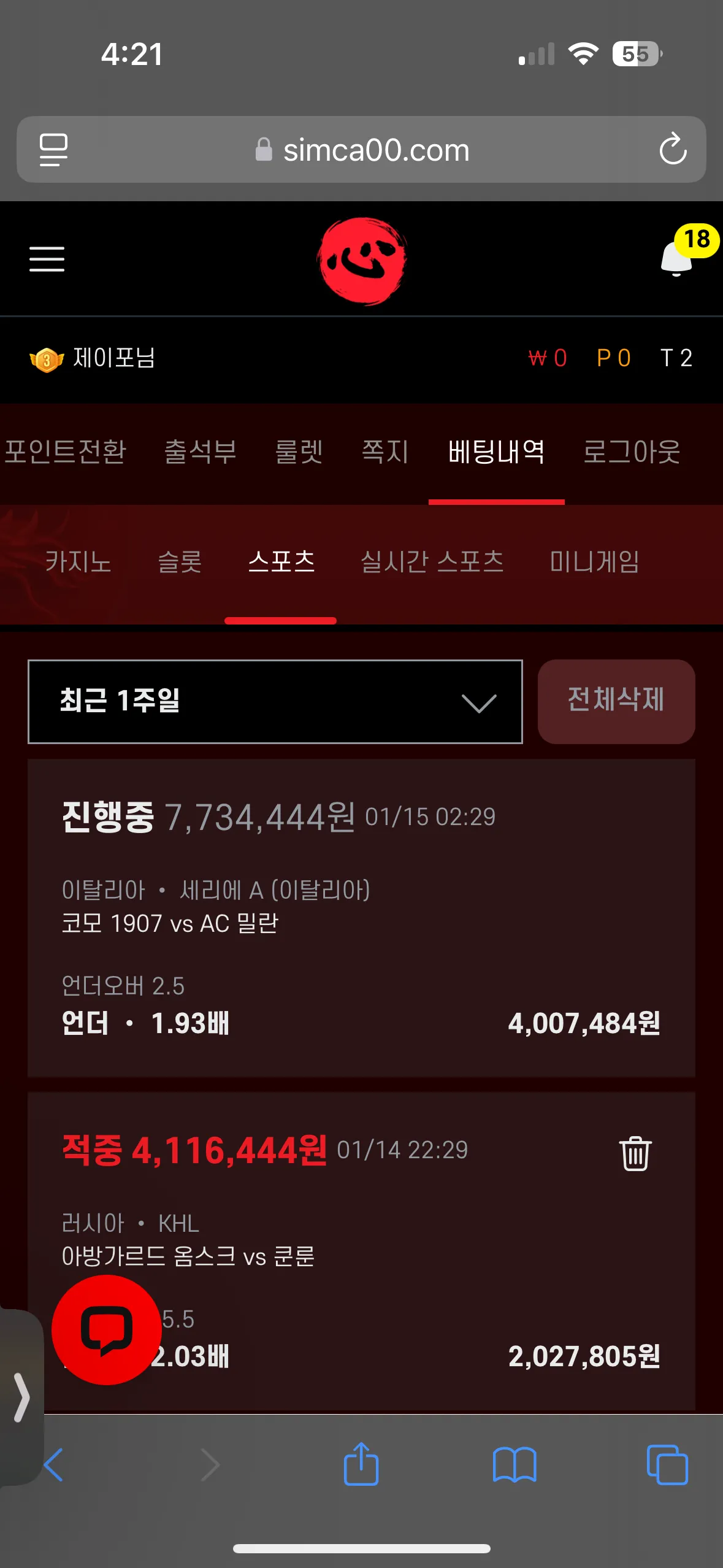723x1568 pixels.
Task: Expand the 최근 1주일 period dropdown
Action: (x=275, y=702)
